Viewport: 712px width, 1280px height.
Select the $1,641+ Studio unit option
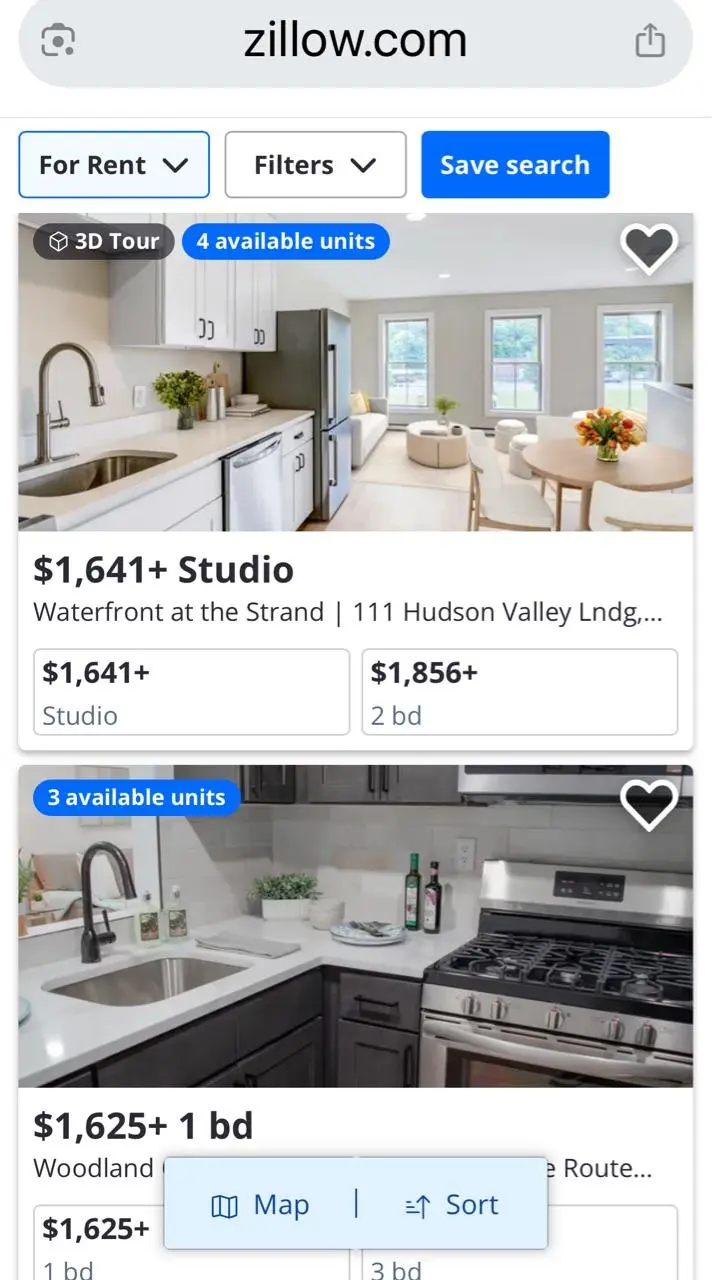191,692
